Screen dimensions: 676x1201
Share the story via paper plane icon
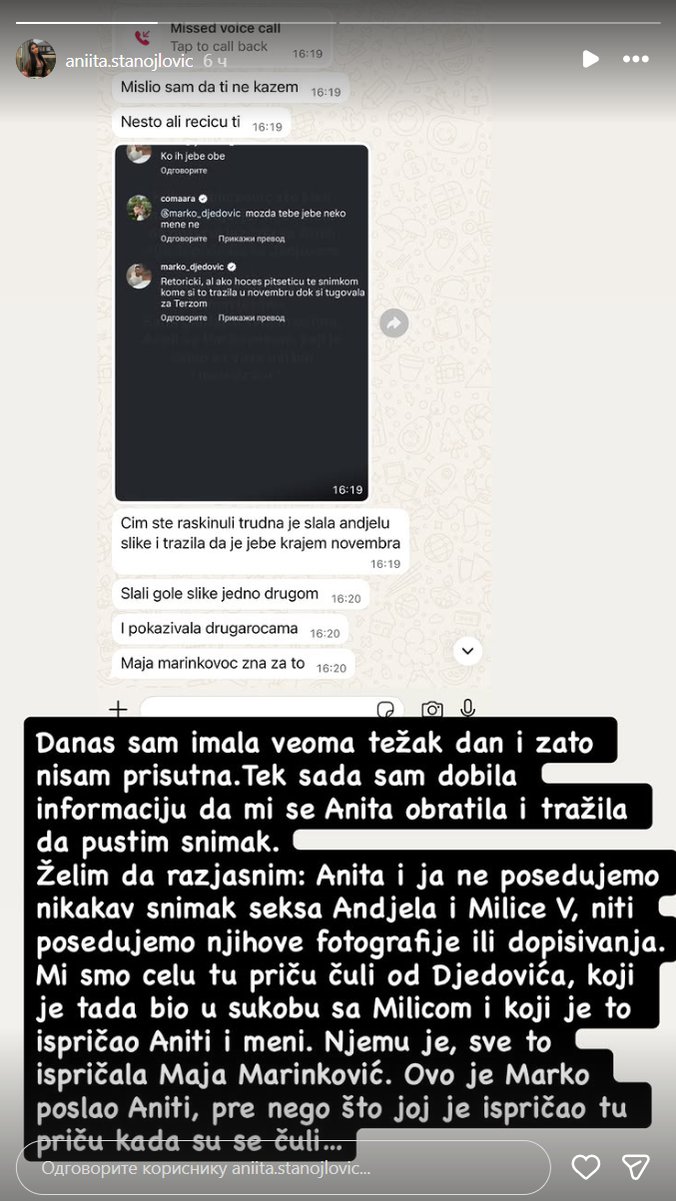click(637, 1167)
